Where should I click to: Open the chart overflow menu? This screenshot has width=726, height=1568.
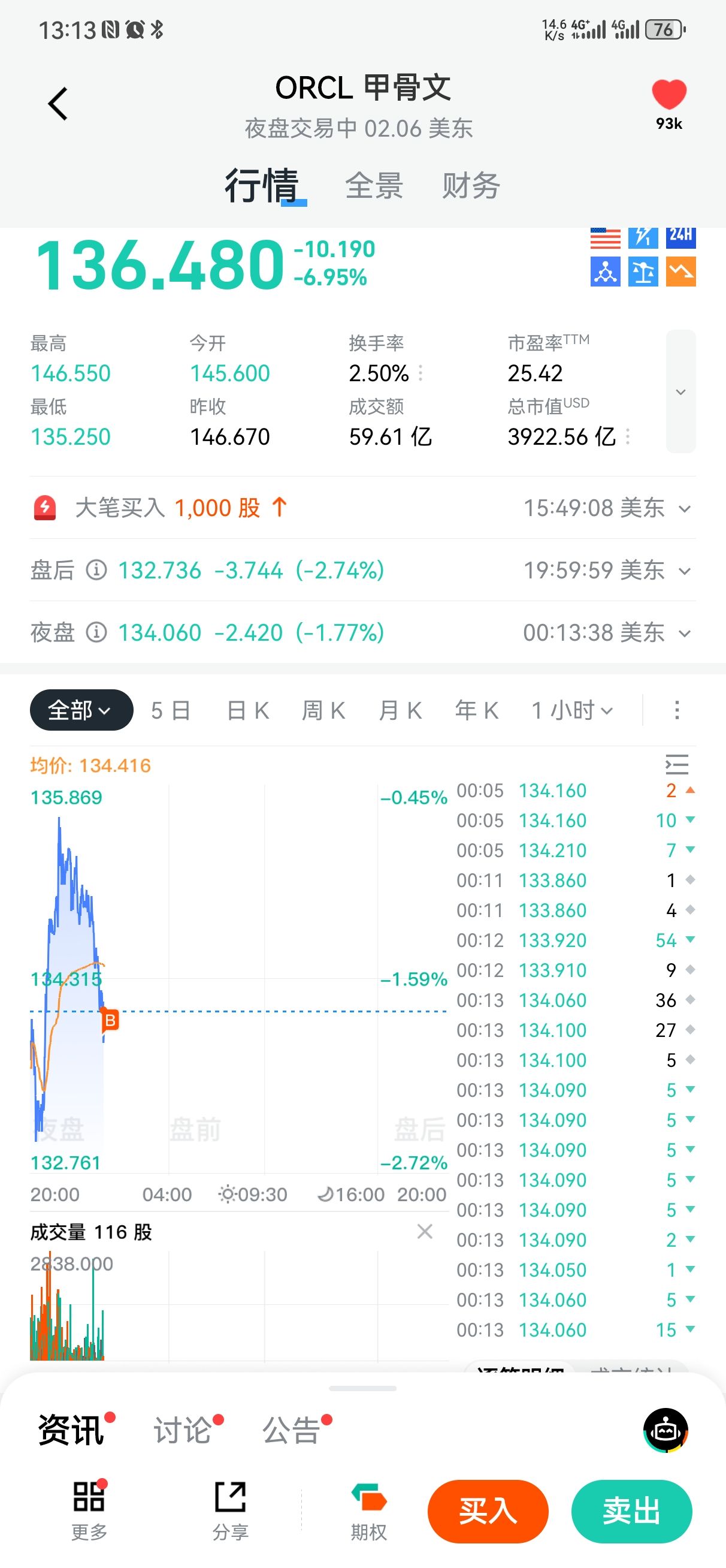click(677, 710)
